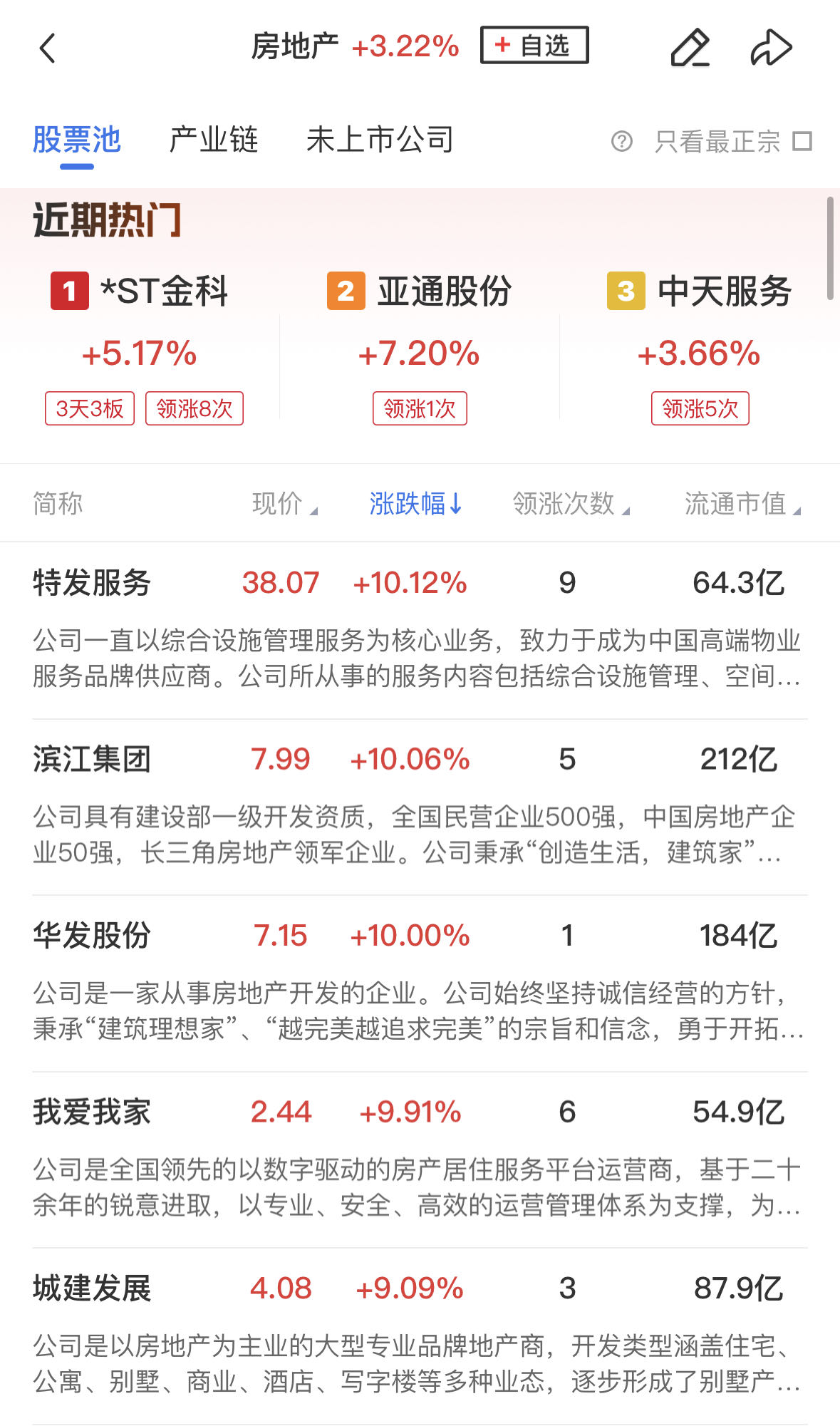Select the 股票池 tab
Image resolution: width=840 pixels, height=1426 pixels.
[77, 140]
